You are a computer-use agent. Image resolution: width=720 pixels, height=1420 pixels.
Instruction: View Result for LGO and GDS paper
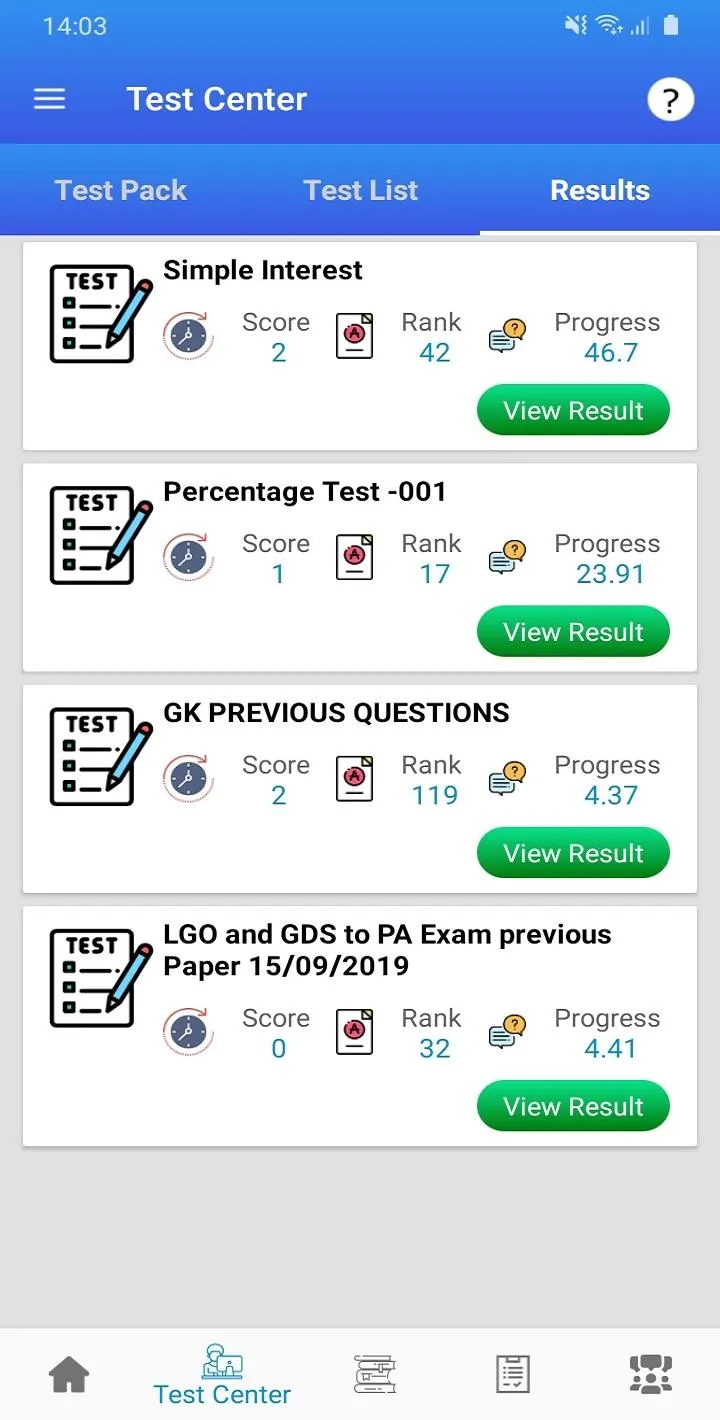pos(573,1107)
